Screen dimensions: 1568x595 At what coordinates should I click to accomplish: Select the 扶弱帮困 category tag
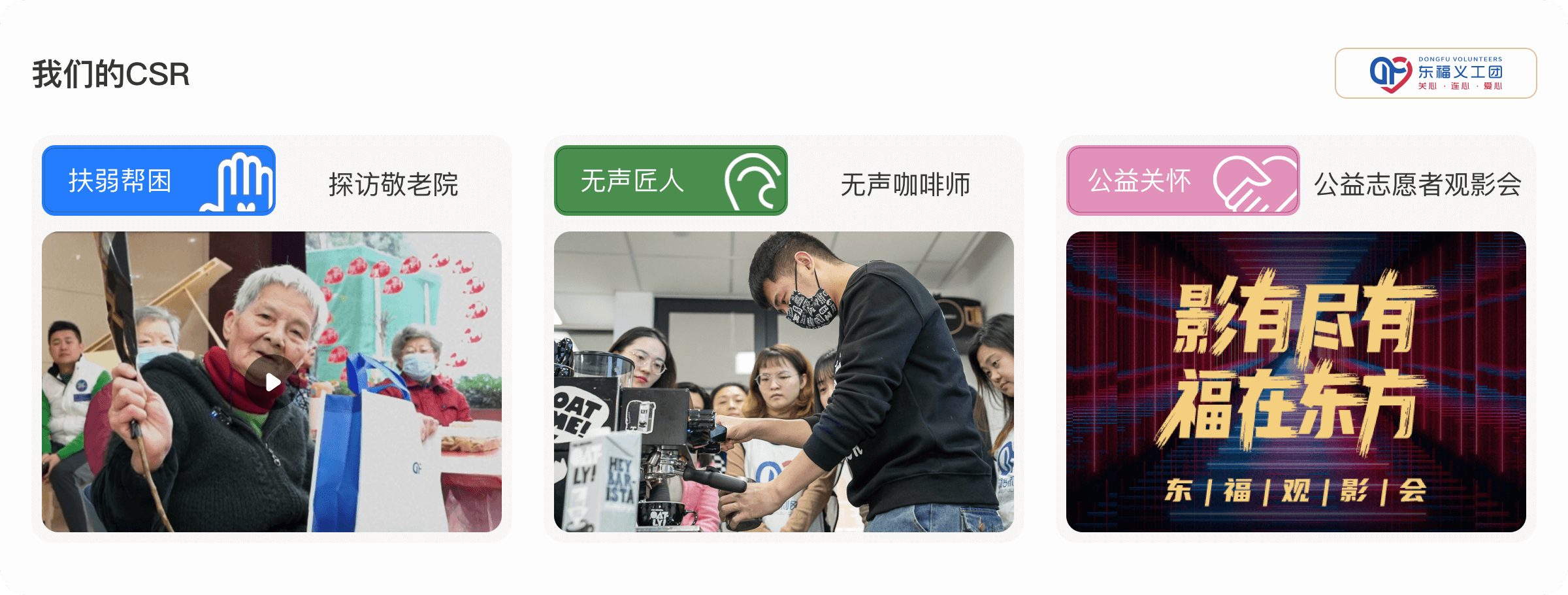click(159, 180)
